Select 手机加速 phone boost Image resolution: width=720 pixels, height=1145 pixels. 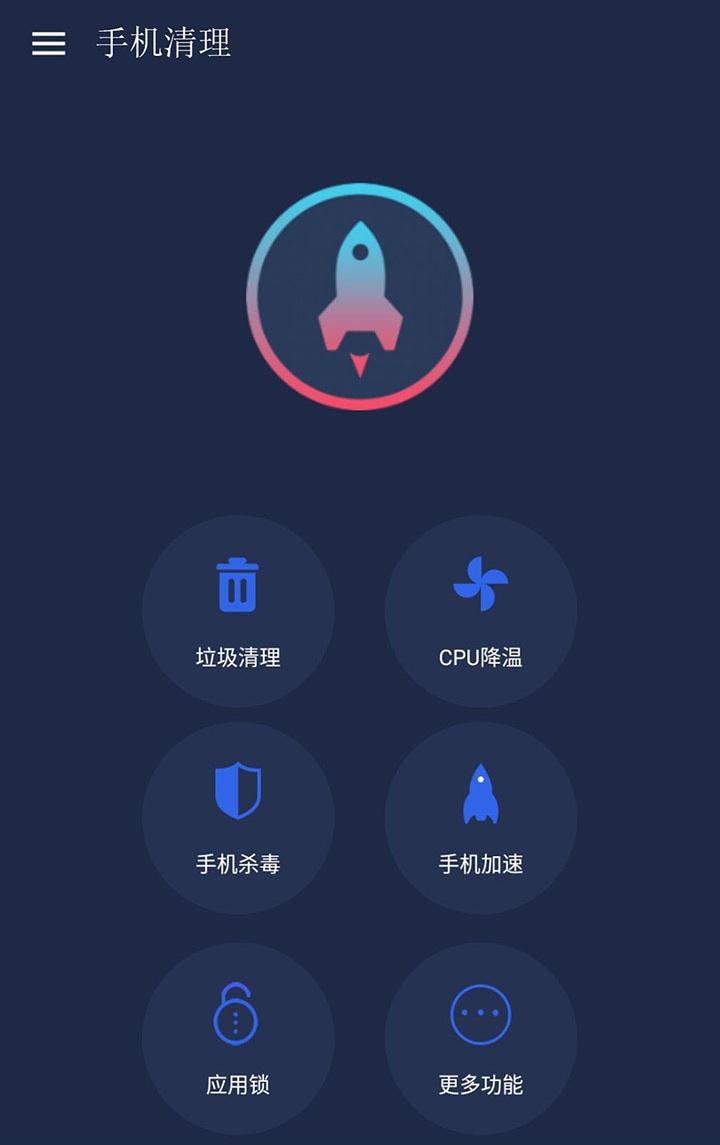click(x=481, y=818)
